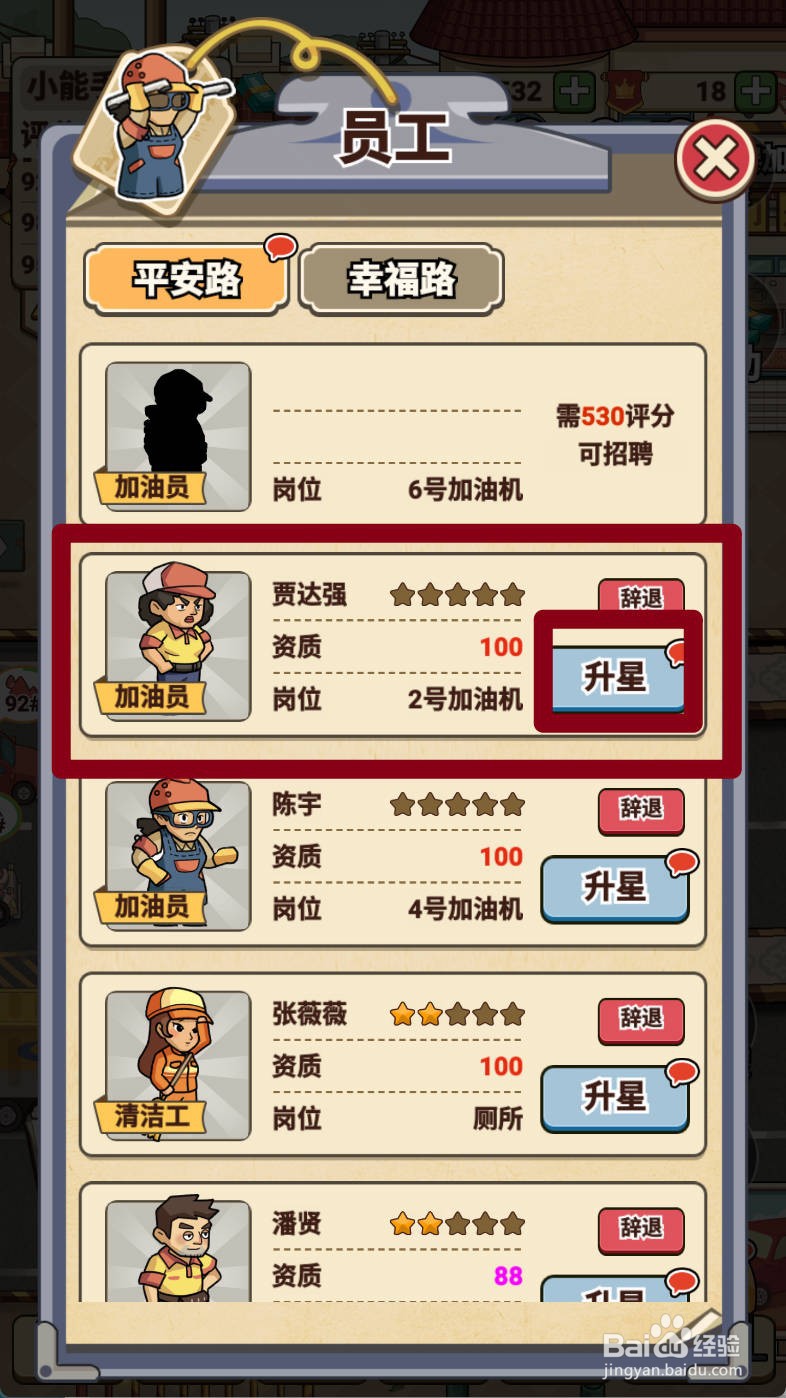This screenshot has height=1398, width=786.
Task: Click 升星 on 陈宇's row
Action: [615, 890]
